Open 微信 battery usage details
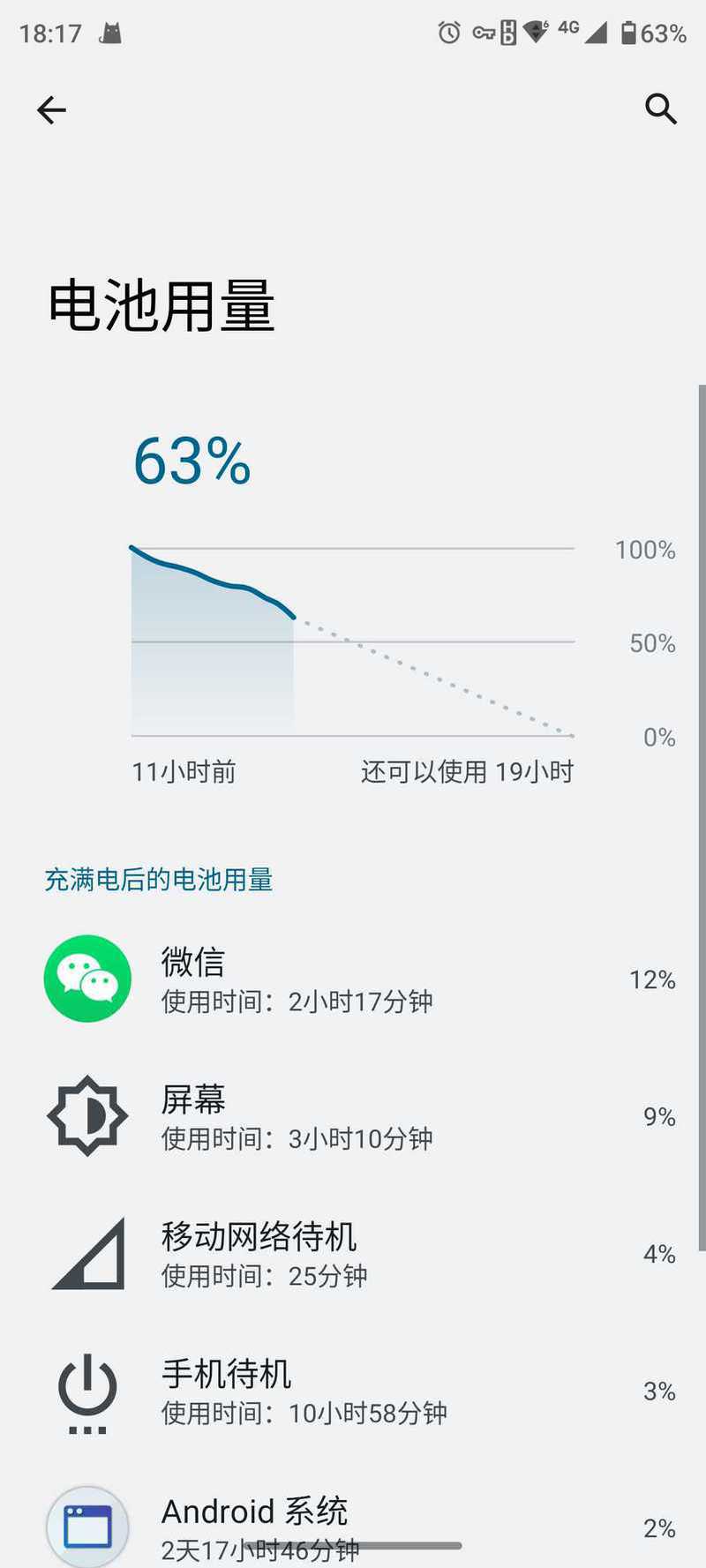This screenshot has width=706, height=1568. click(x=353, y=979)
